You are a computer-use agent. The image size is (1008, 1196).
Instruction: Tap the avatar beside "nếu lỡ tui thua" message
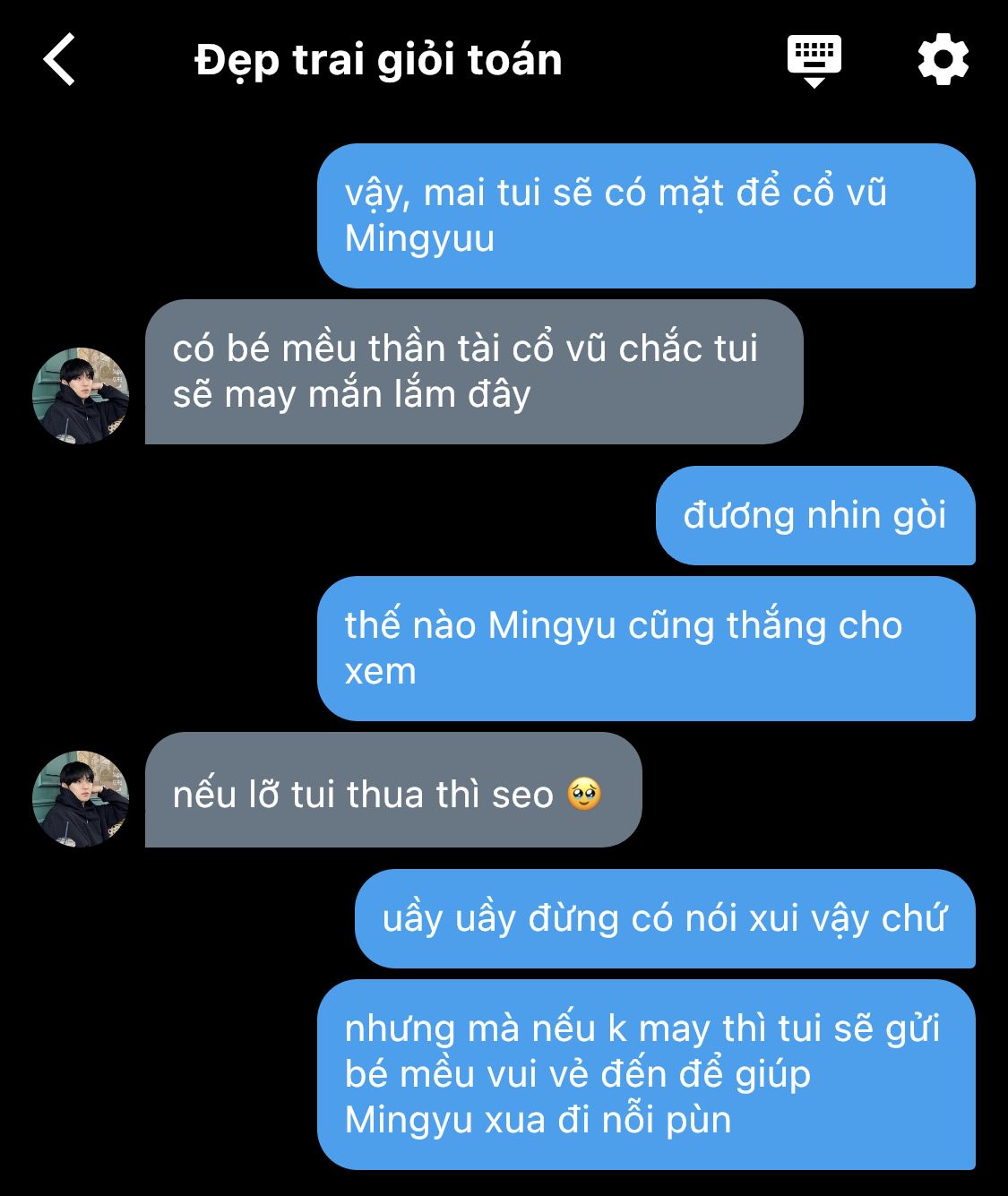81,798
